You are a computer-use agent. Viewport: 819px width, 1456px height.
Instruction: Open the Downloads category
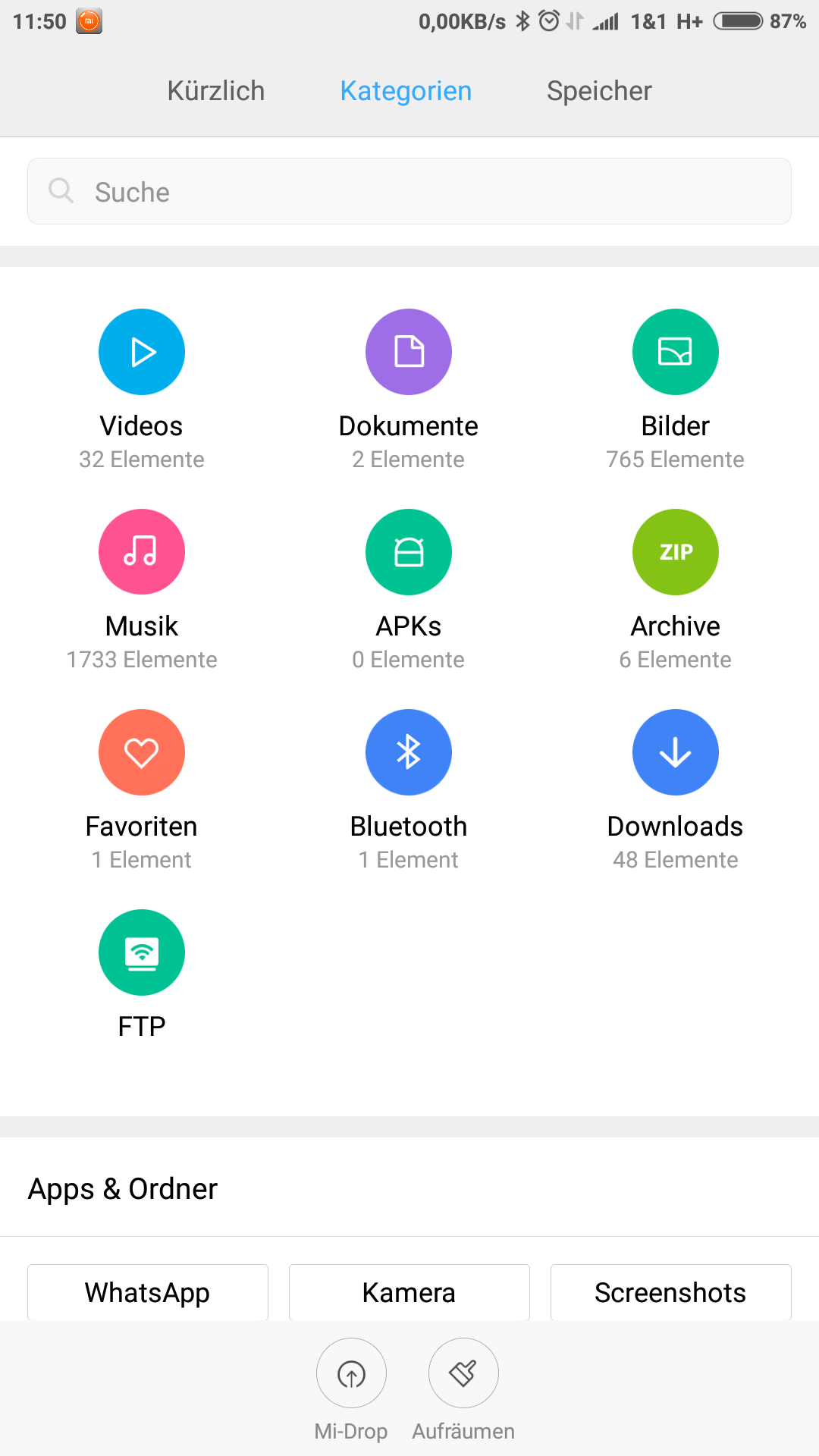coord(675,753)
